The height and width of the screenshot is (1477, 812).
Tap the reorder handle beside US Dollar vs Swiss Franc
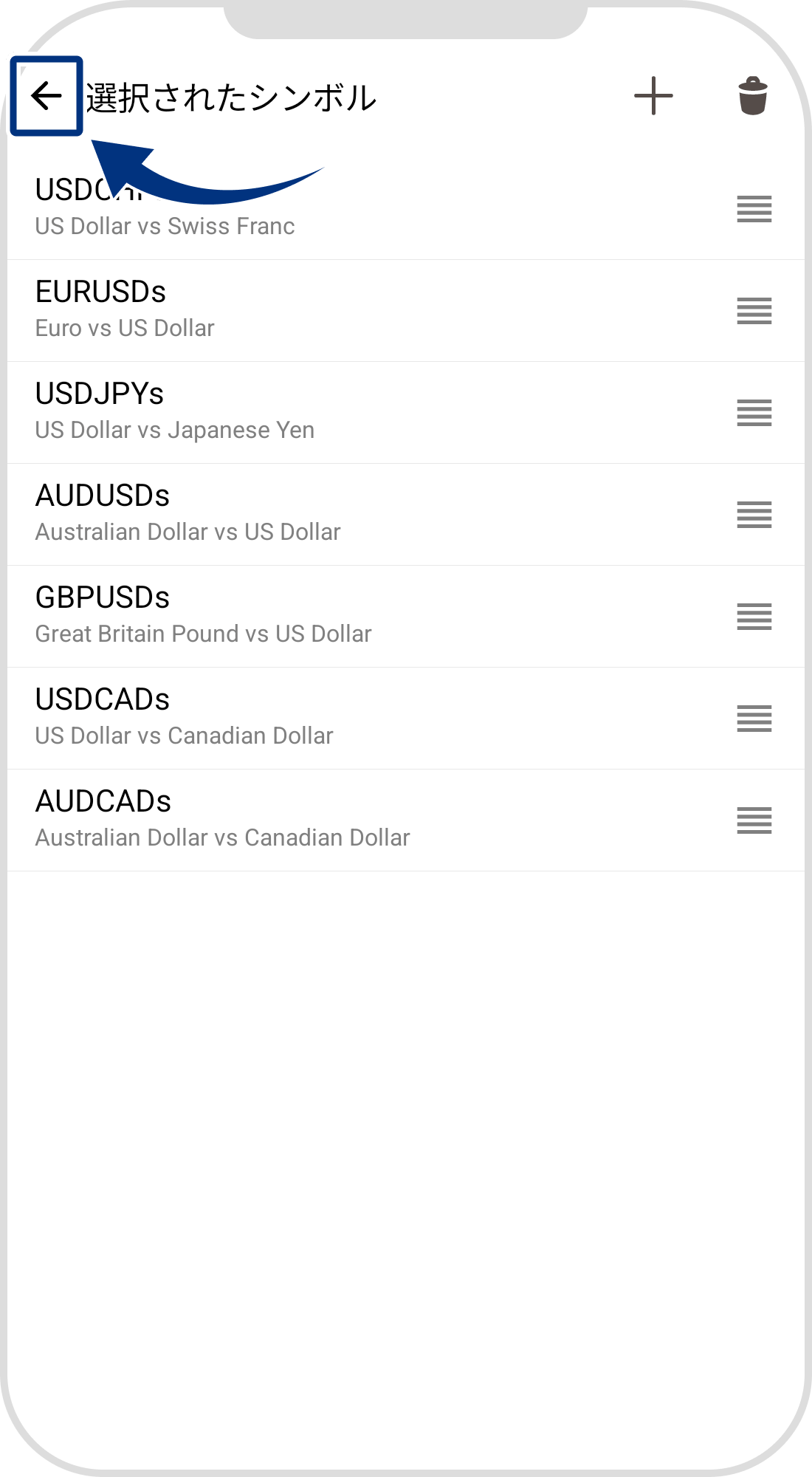click(754, 209)
